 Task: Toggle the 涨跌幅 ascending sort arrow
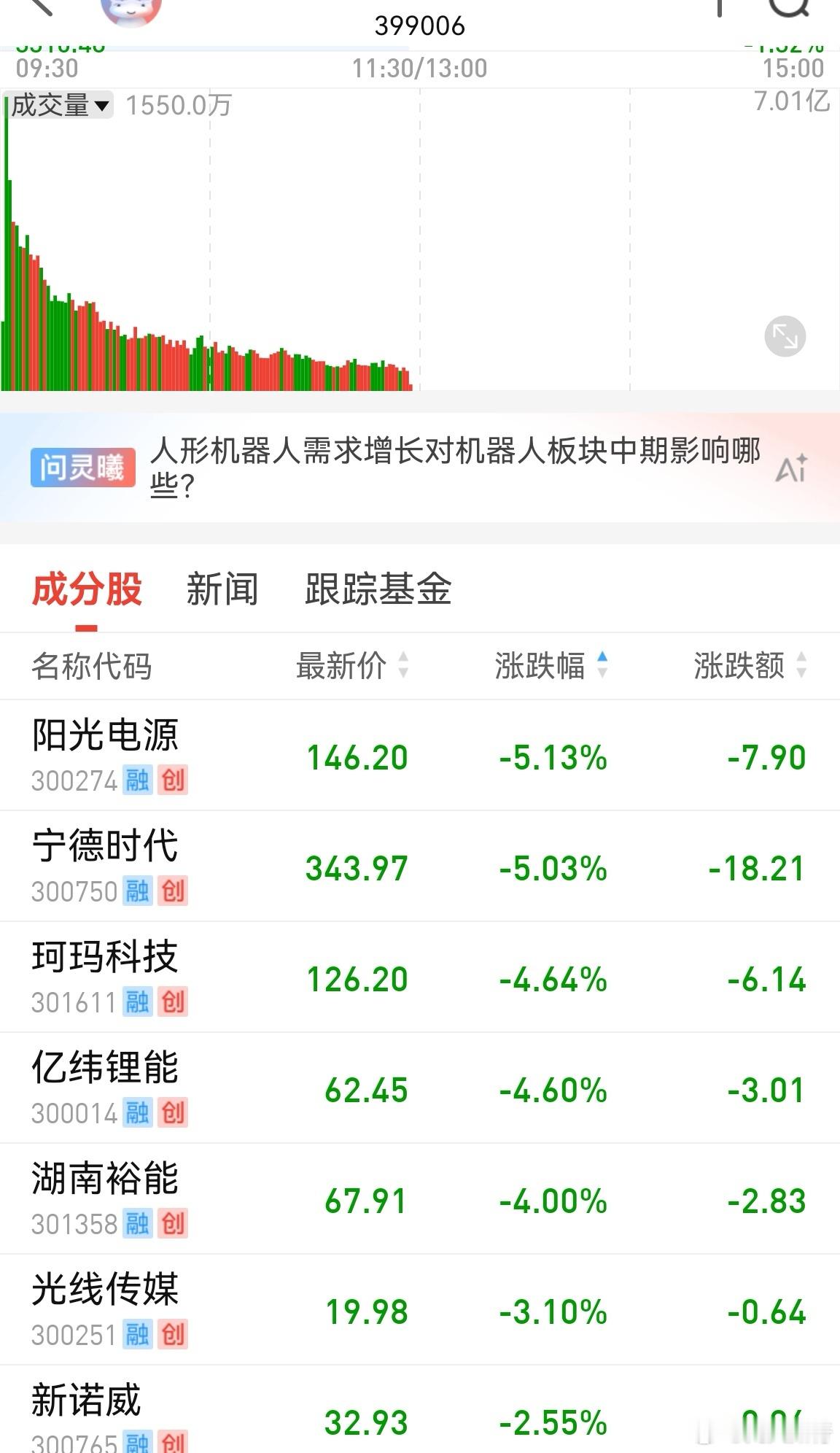point(602,656)
